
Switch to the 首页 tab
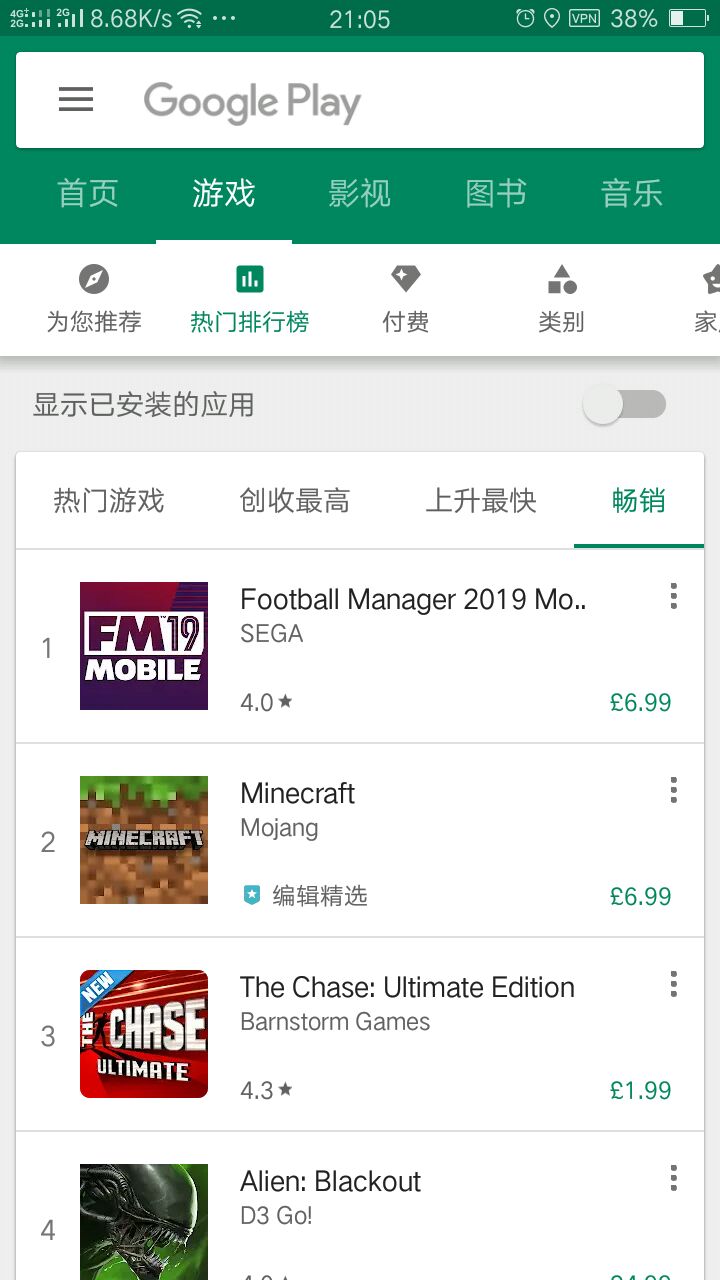click(88, 194)
